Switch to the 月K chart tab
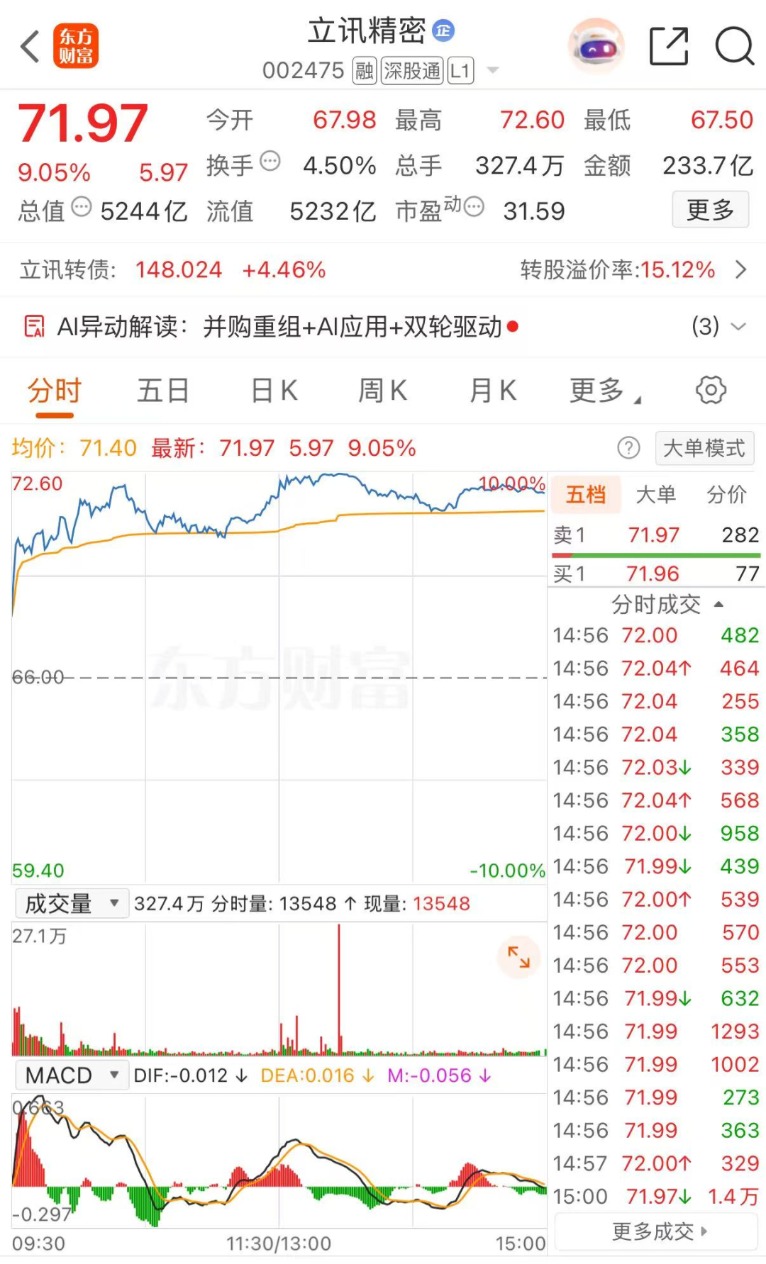The height and width of the screenshot is (1264, 766). pos(492,391)
